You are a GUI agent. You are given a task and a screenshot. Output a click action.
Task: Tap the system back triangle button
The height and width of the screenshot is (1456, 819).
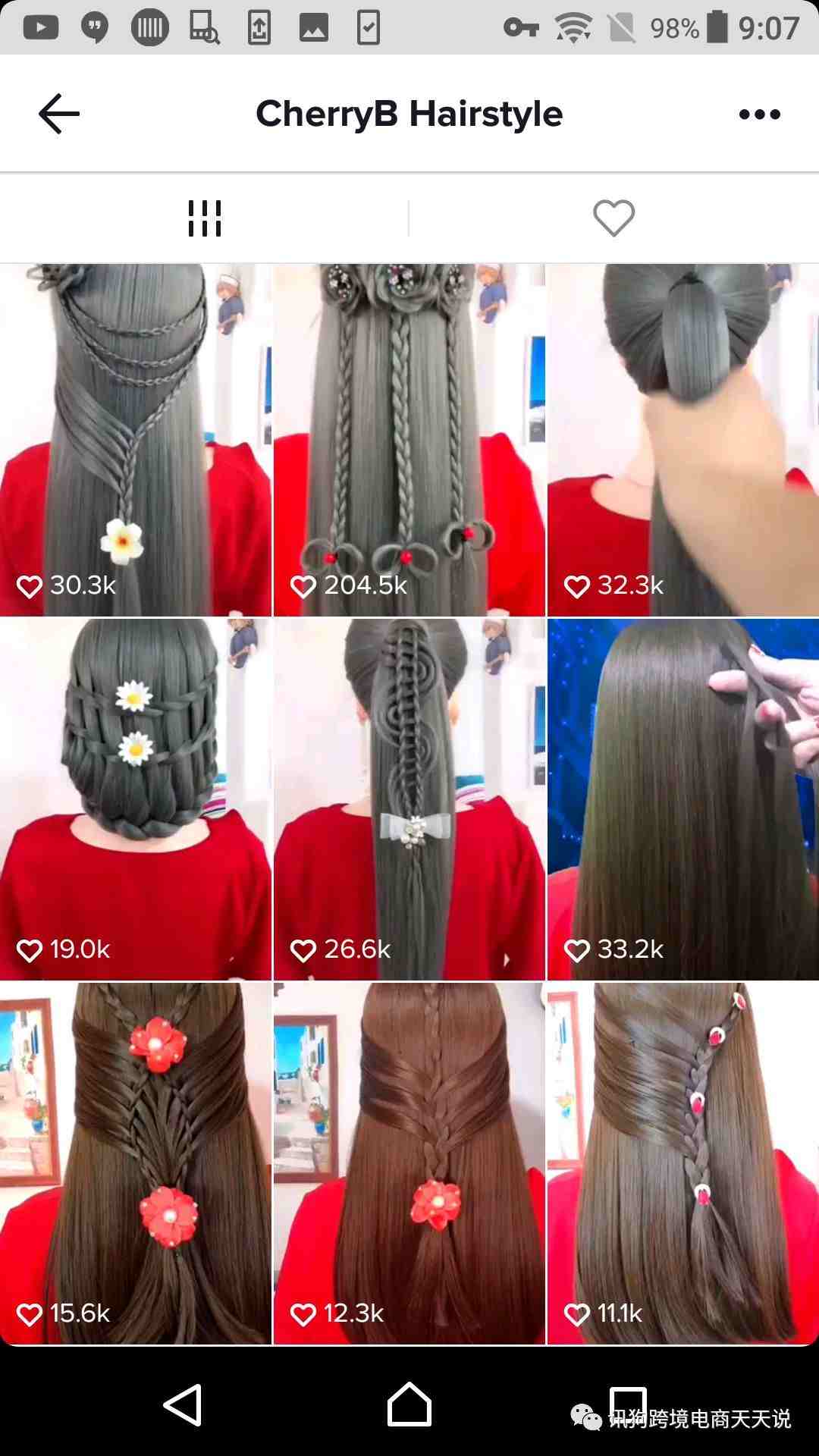183,1404
